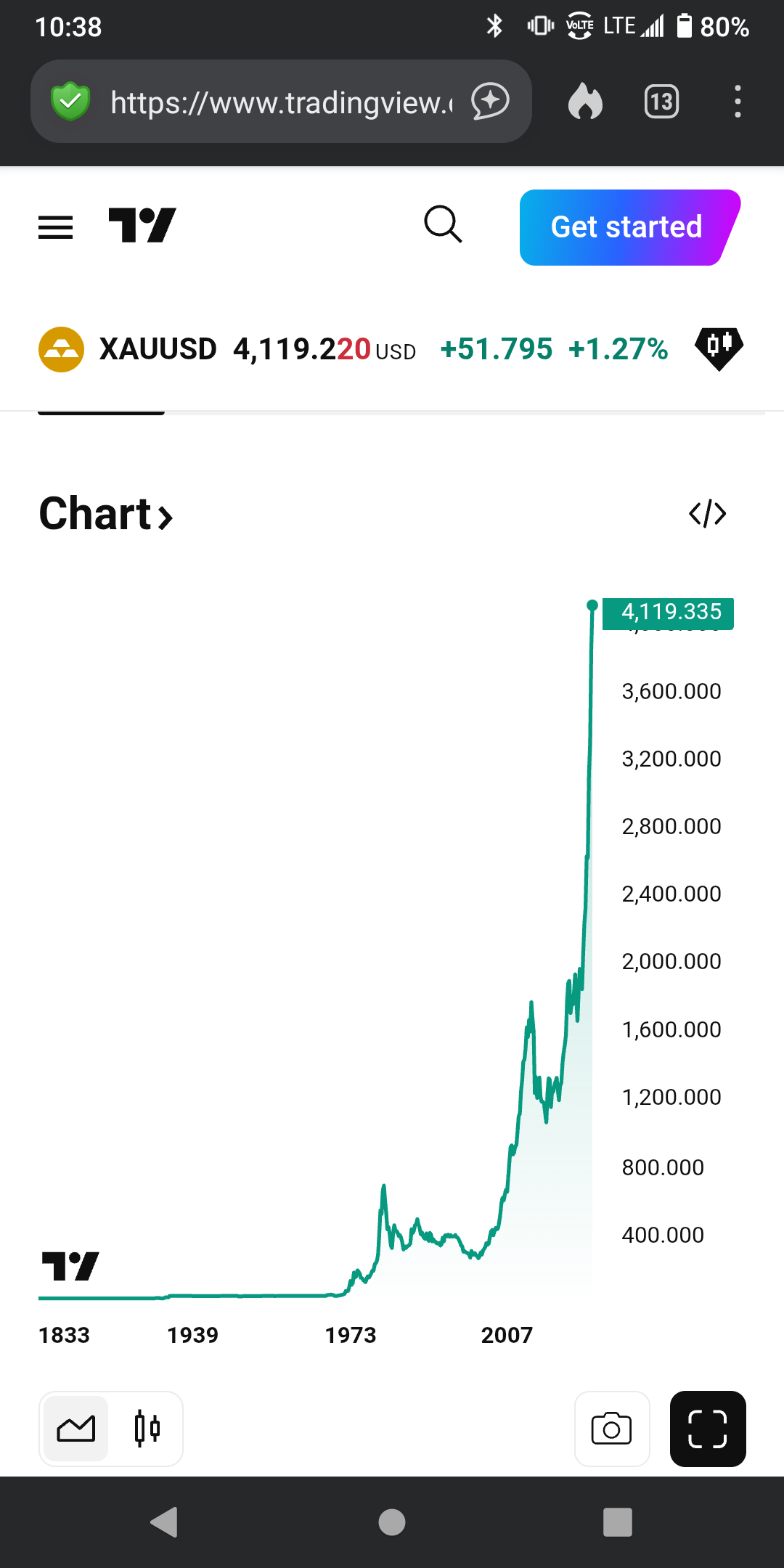
Task: Open the embed code icon
Action: pos(707,514)
